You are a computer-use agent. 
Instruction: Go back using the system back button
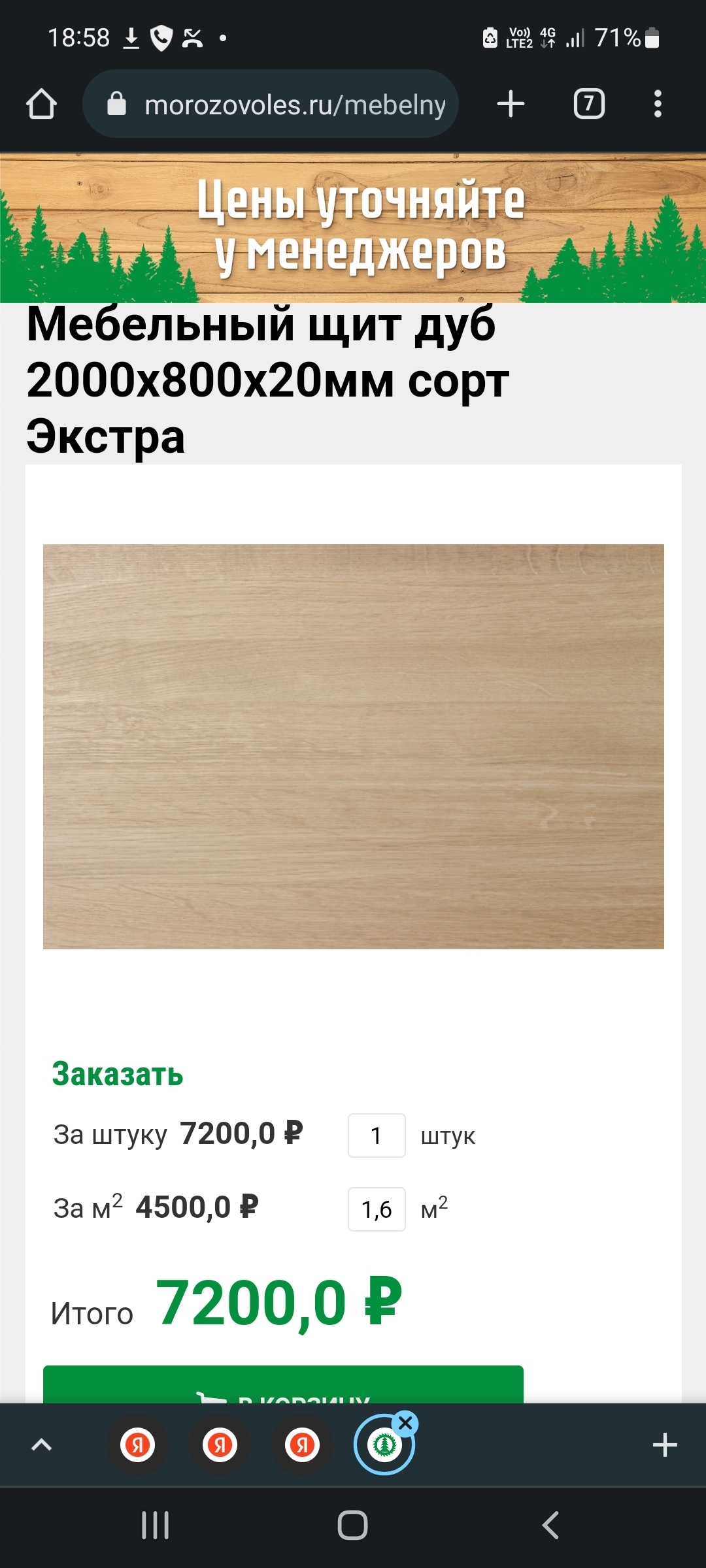(x=550, y=1526)
